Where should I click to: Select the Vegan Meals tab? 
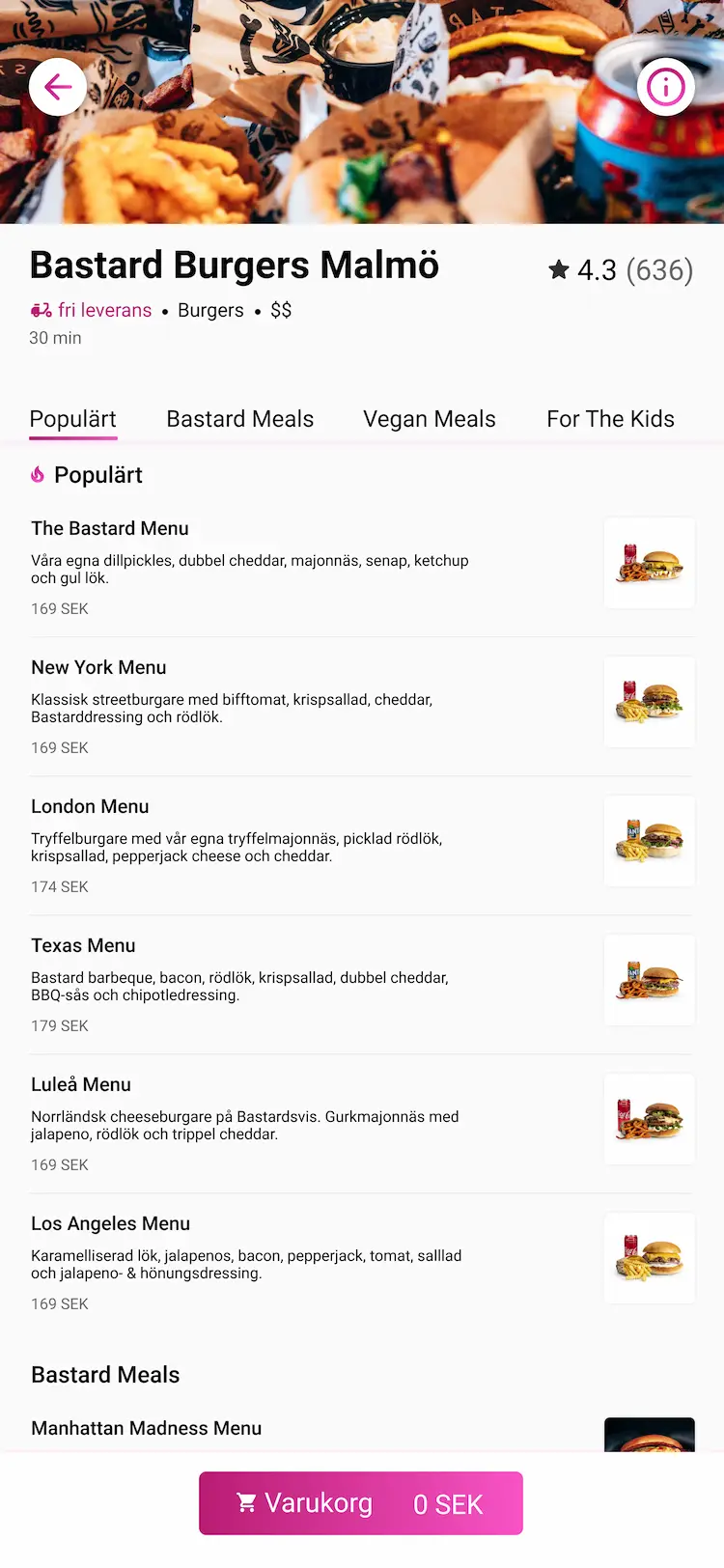[x=430, y=419]
